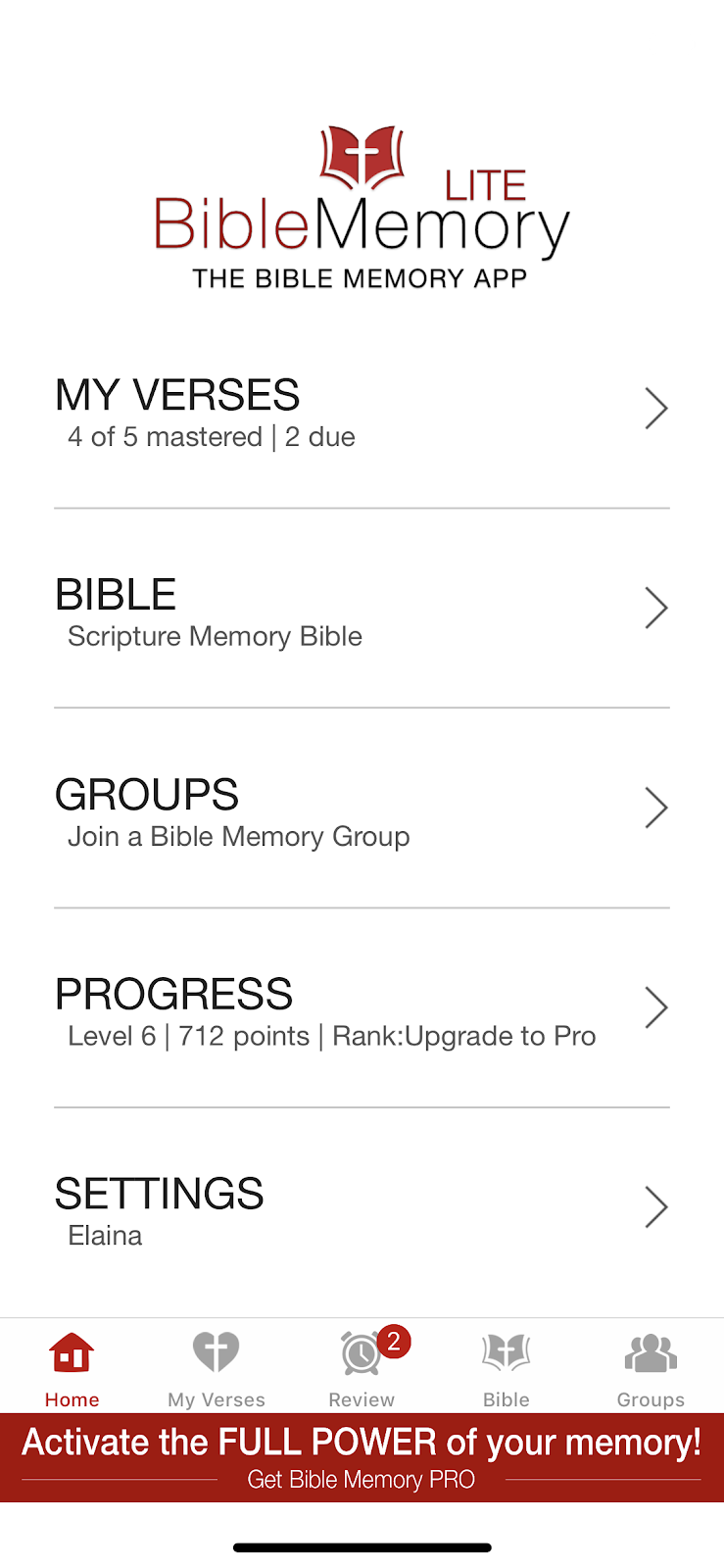Open the Scripture Memory Bible row
This screenshot has height=1568, width=724.
pos(362,609)
